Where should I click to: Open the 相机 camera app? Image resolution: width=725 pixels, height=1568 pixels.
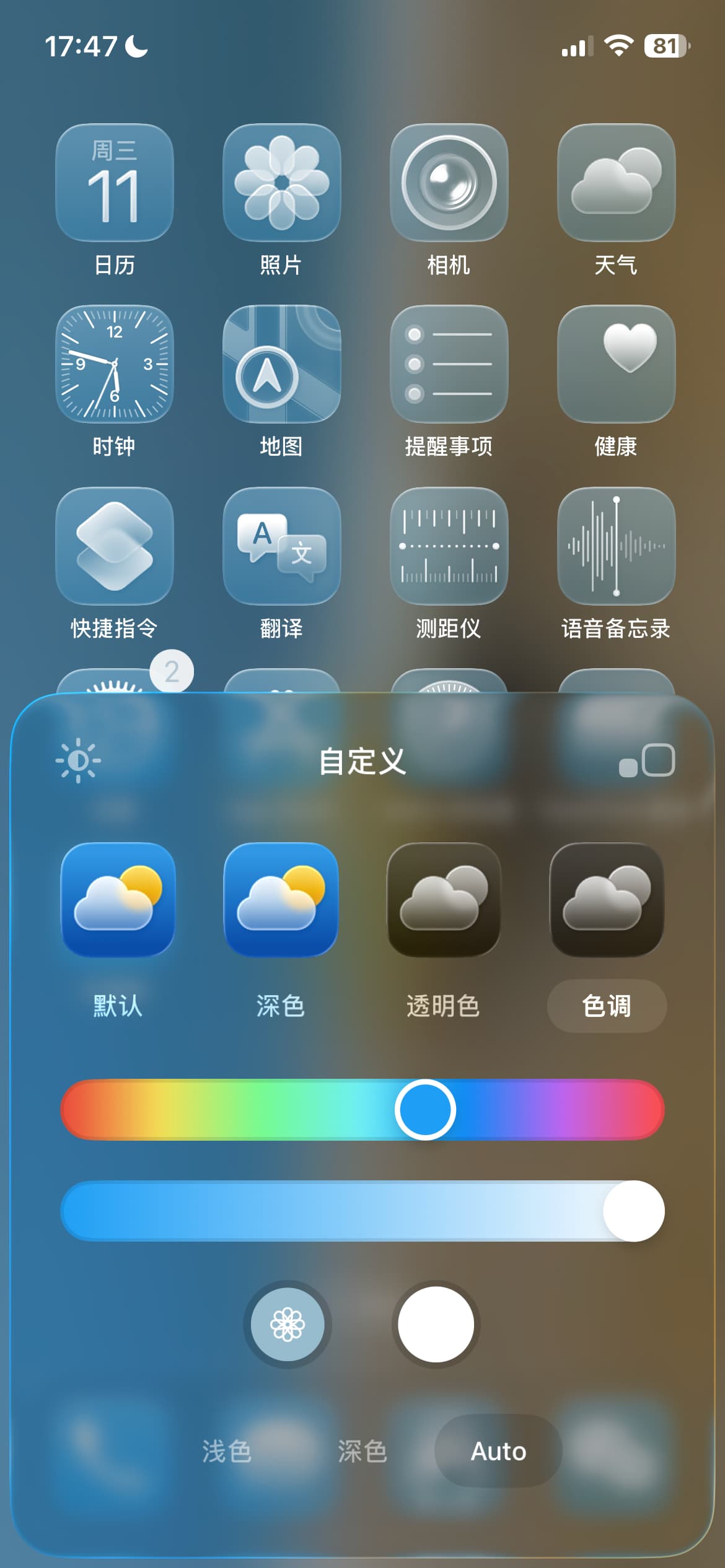(449, 183)
